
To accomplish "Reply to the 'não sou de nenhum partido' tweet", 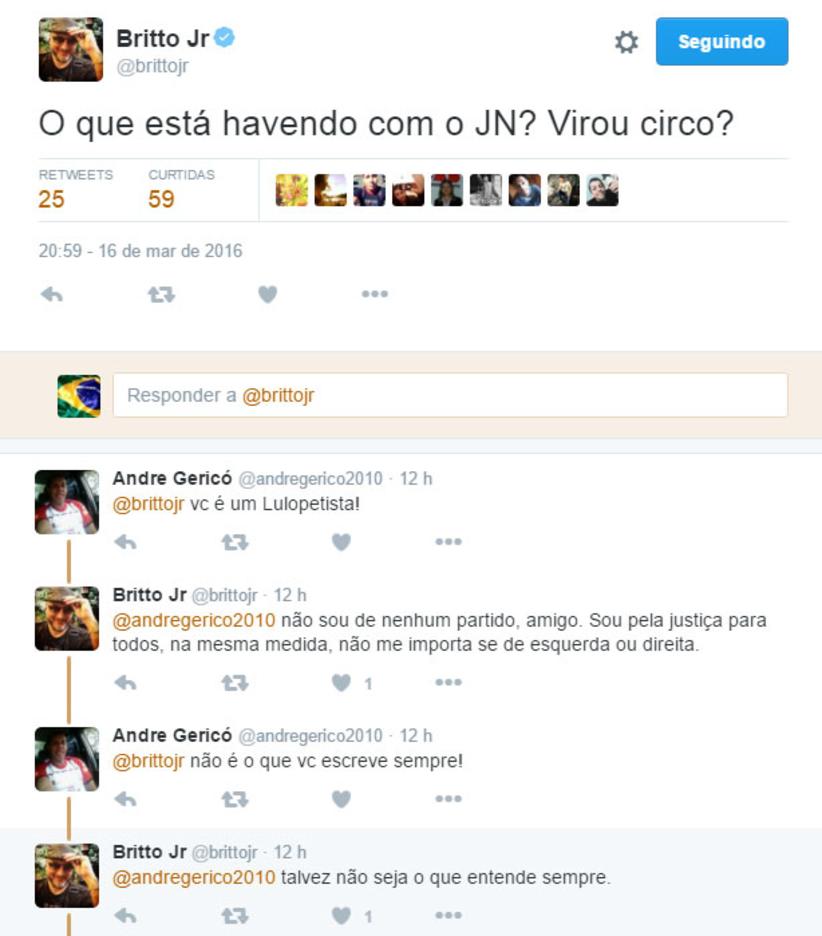I will pyautogui.click(x=126, y=683).
